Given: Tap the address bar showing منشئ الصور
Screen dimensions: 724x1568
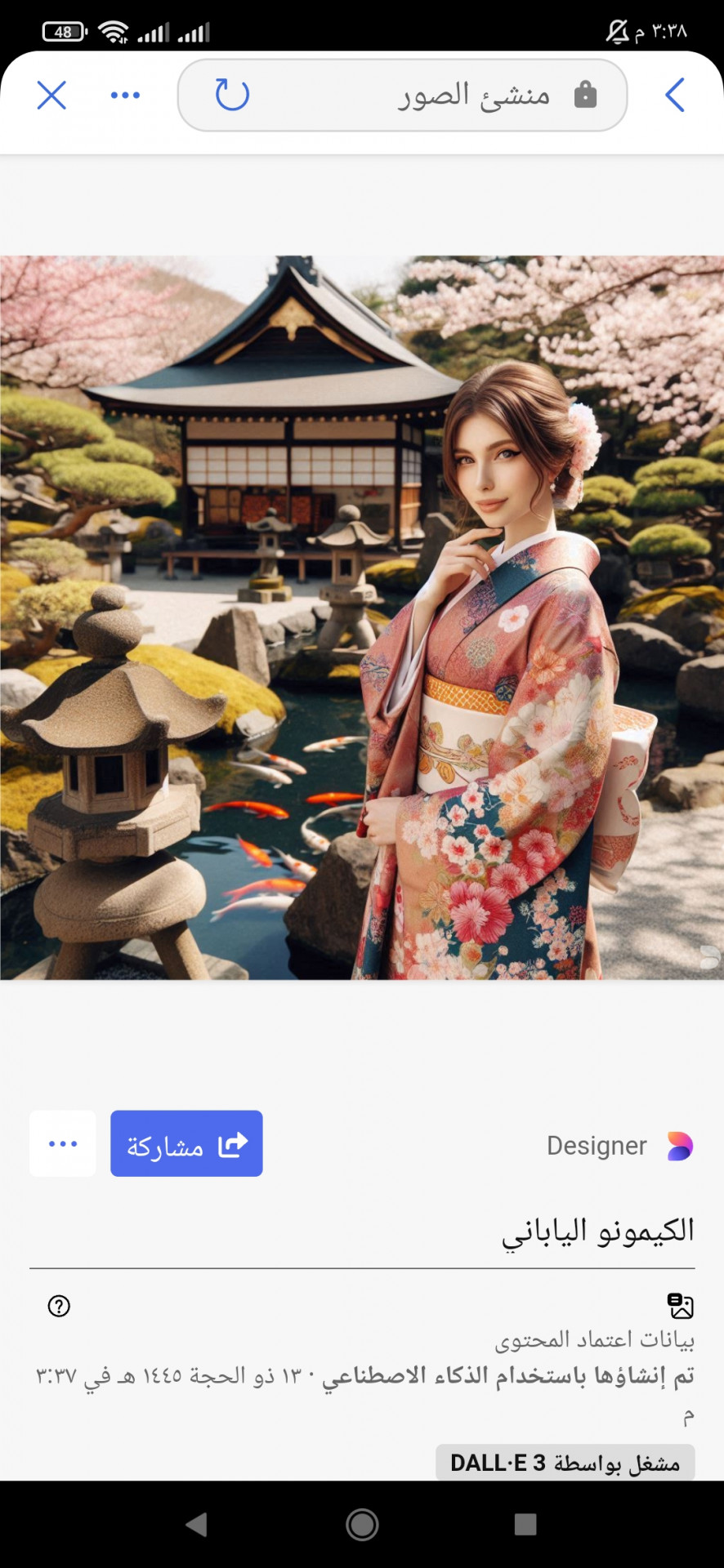Looking at the screenshot, I should (x=441, y=96).
